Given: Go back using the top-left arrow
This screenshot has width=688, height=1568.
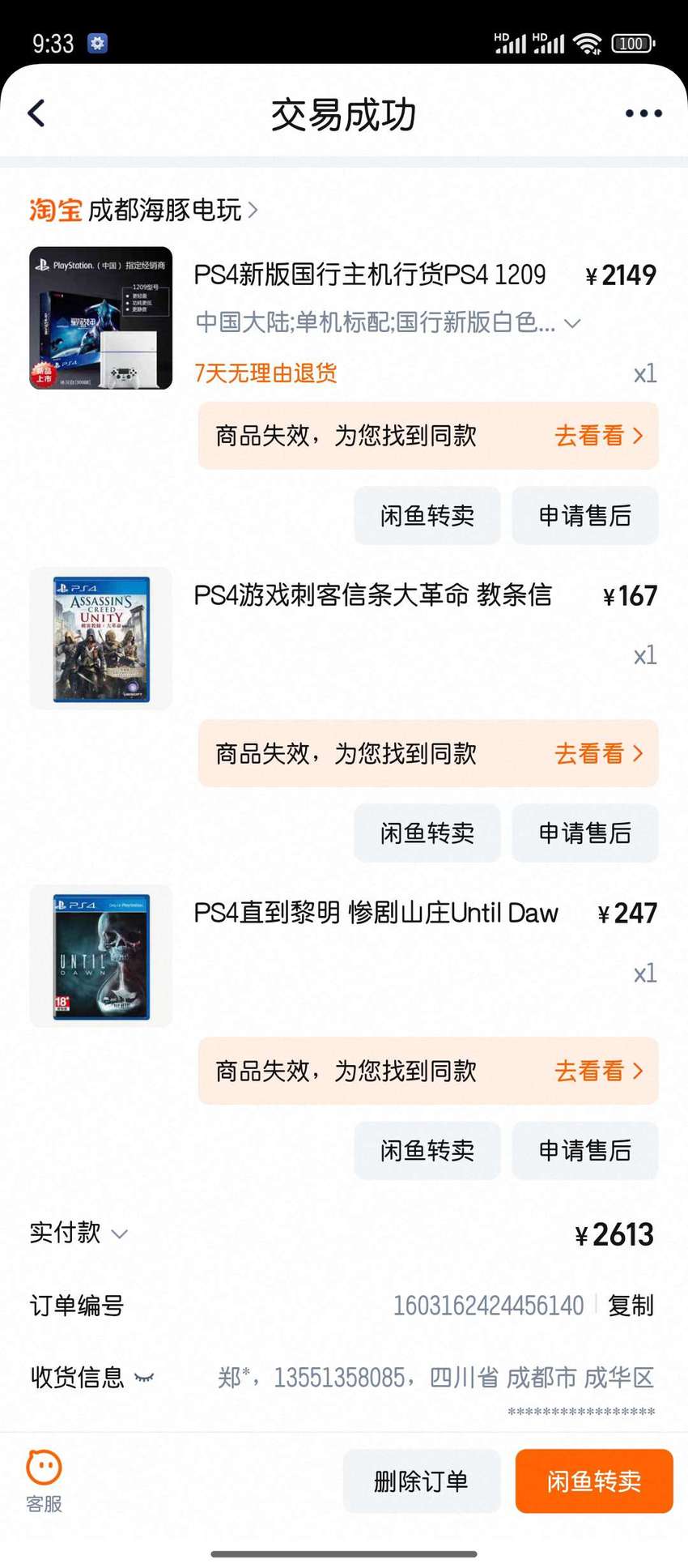Looking at the screenshot, I should point(36,113).
